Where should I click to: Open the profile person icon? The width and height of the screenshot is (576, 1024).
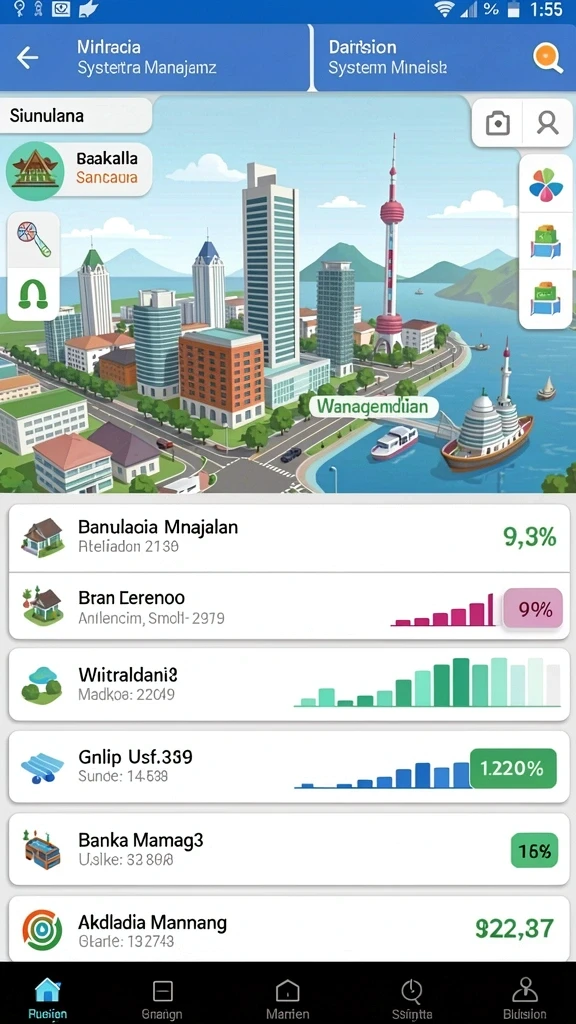coord(547,123)
